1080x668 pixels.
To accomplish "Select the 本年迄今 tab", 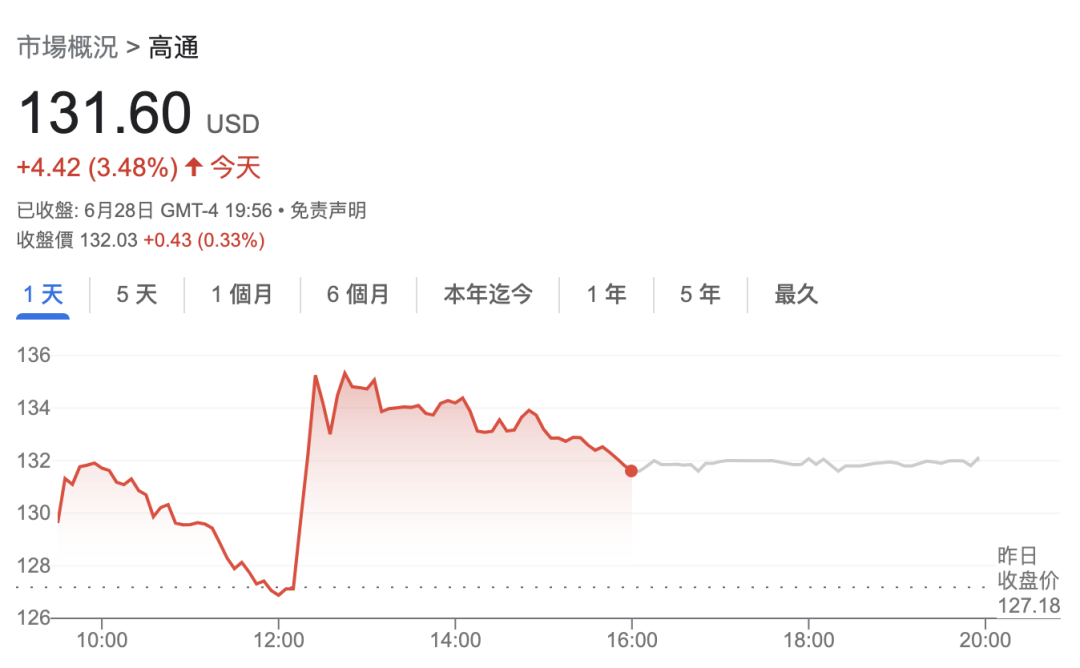I will 488,295.
